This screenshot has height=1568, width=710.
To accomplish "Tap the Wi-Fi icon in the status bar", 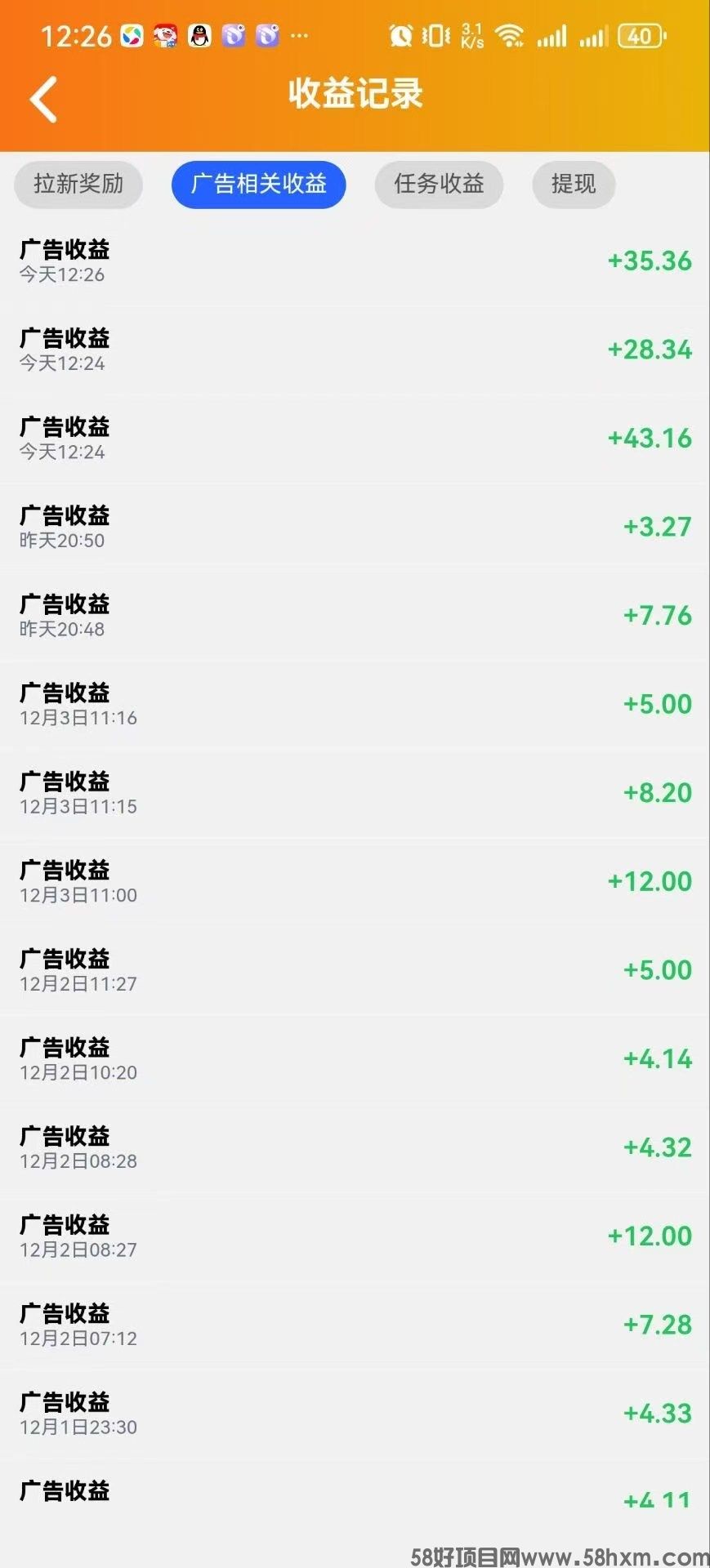I will [511, 34].
